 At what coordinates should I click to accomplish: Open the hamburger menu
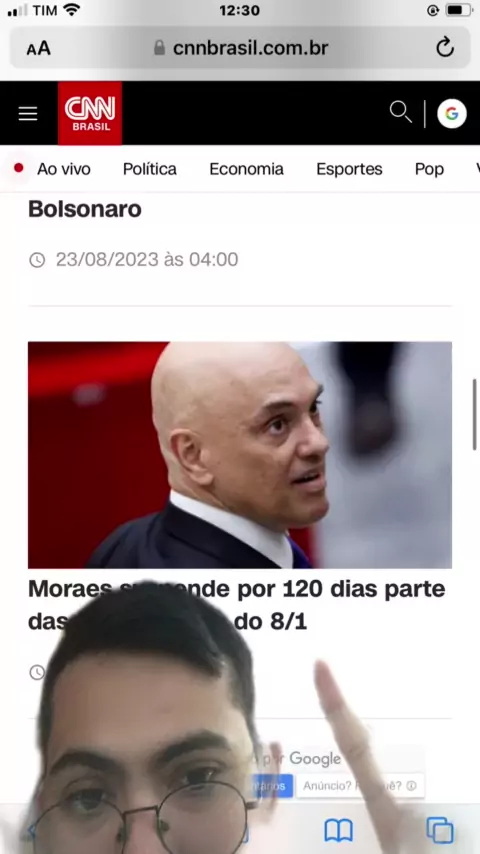(28, 114)
